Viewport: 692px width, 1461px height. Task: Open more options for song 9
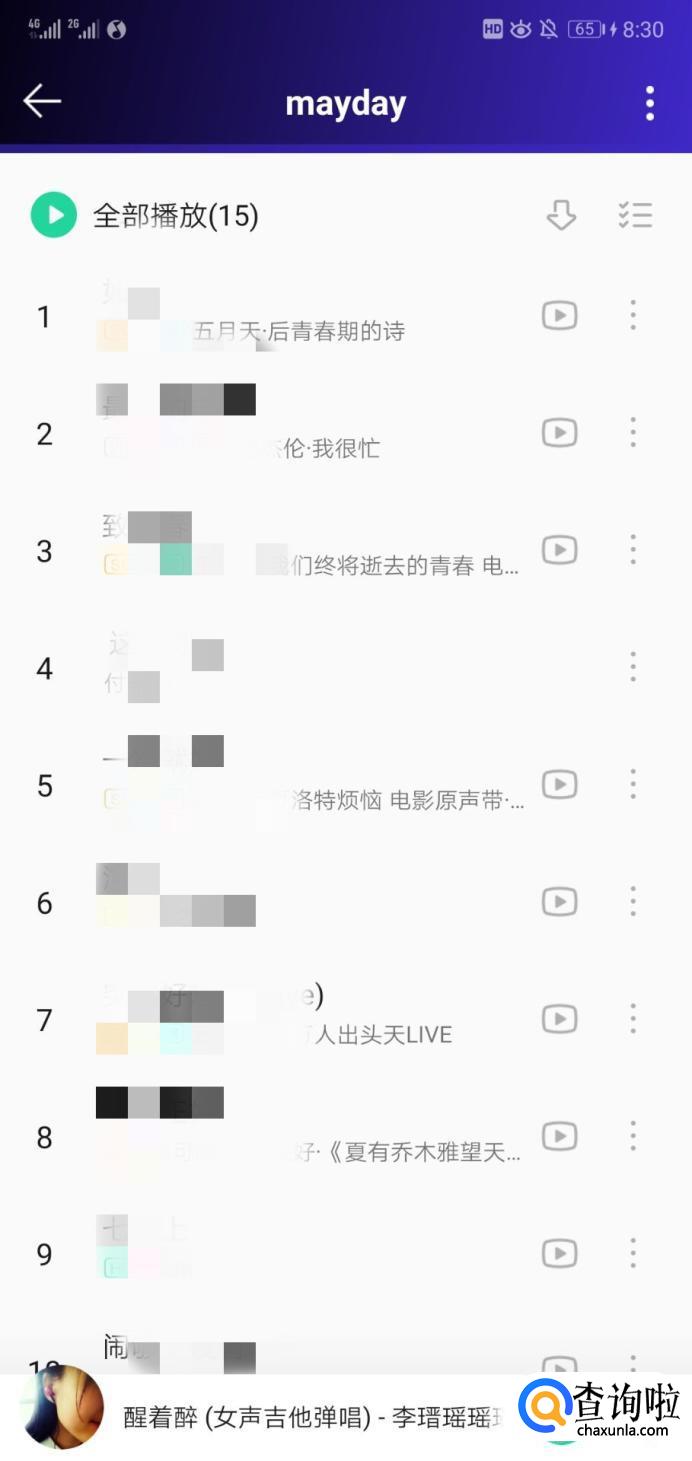[x=633, y=1253]
